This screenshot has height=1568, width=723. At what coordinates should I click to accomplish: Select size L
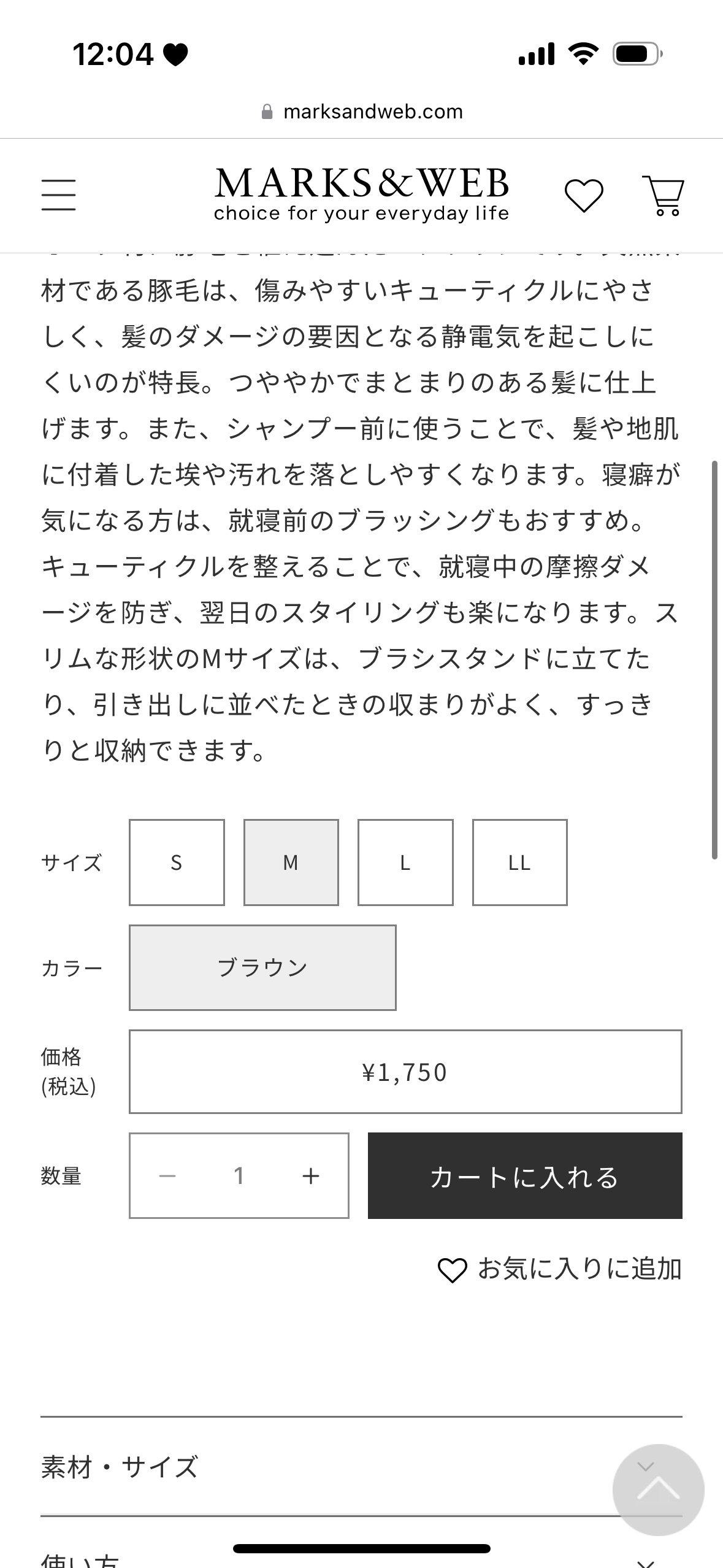coord(405,862)
